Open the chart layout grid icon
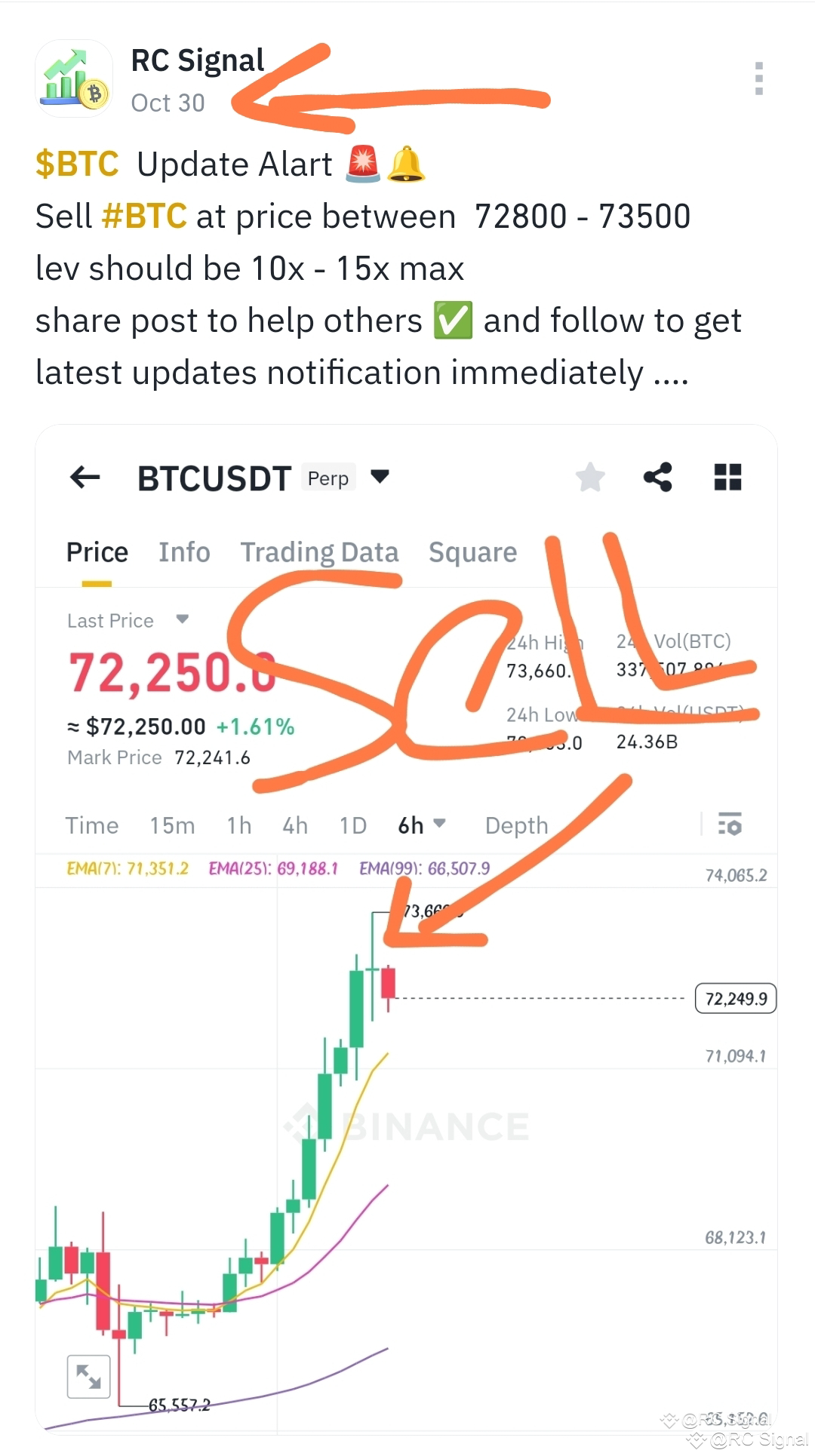Viewport: 815px width, 1456px height. (728, 475)
